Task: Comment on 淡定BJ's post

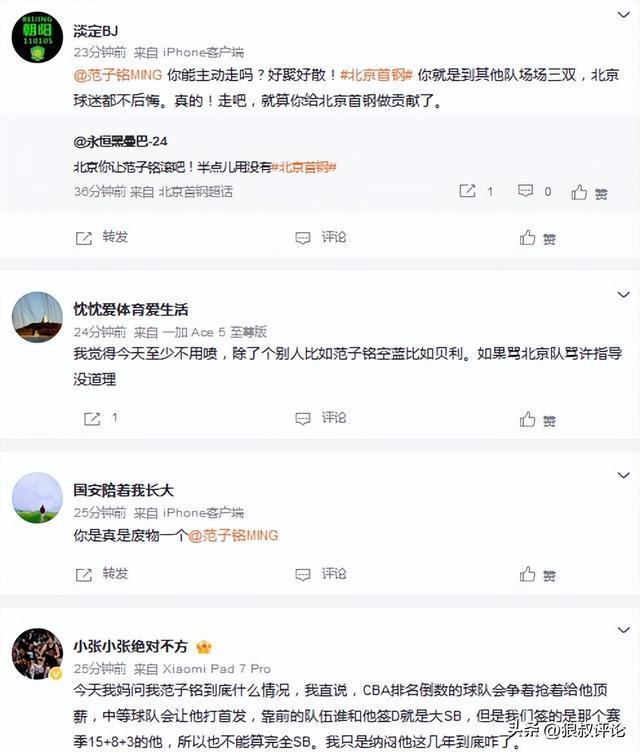Action: click(x=321, y=237)
